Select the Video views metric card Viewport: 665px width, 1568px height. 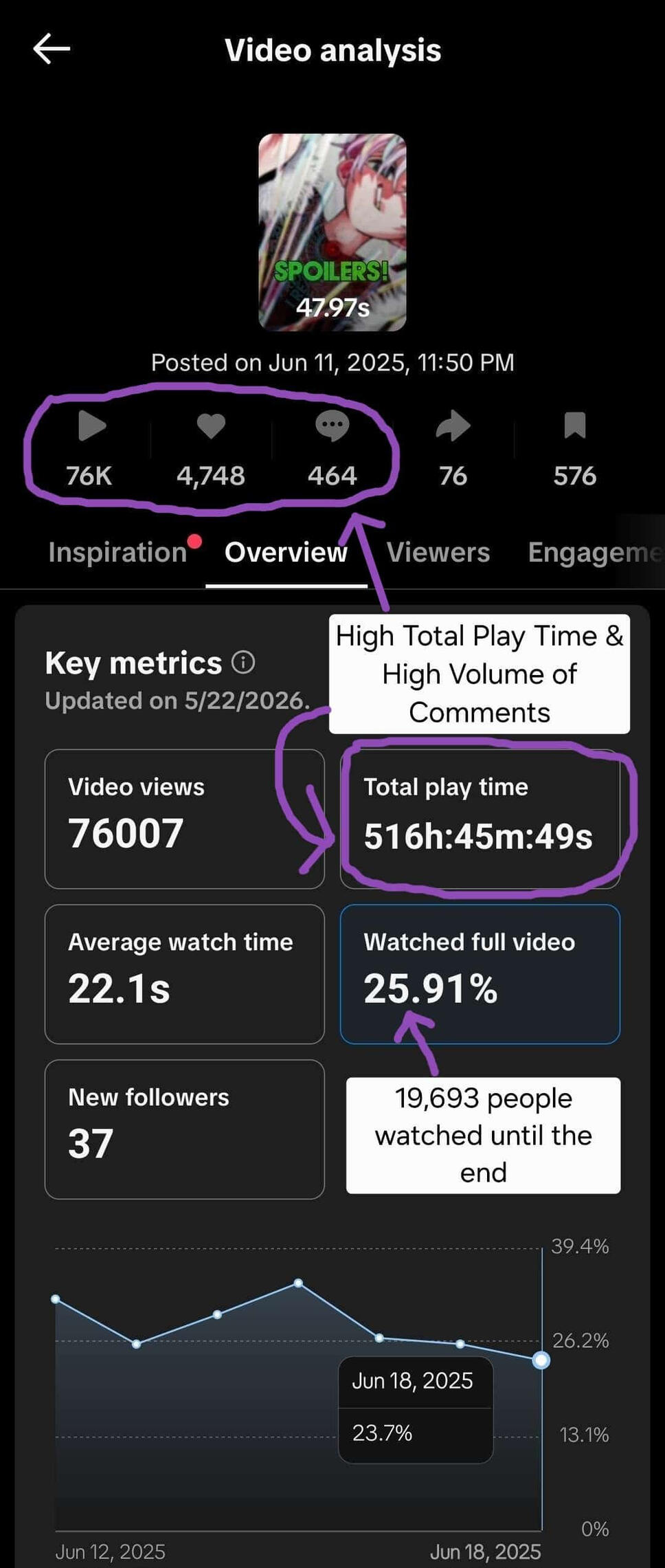(184, 819)
